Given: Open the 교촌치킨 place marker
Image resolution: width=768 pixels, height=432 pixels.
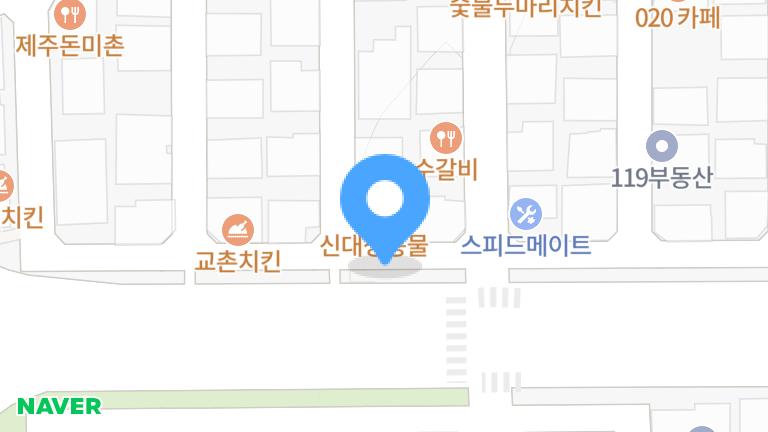Looking at the screenshot, I should coord(238,231).
